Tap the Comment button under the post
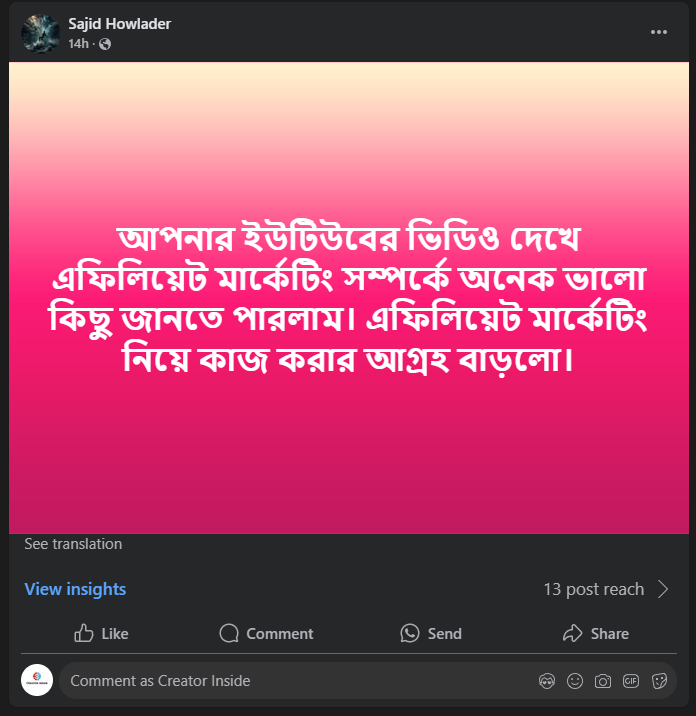 pyautogui.click(x=266, y=633)
